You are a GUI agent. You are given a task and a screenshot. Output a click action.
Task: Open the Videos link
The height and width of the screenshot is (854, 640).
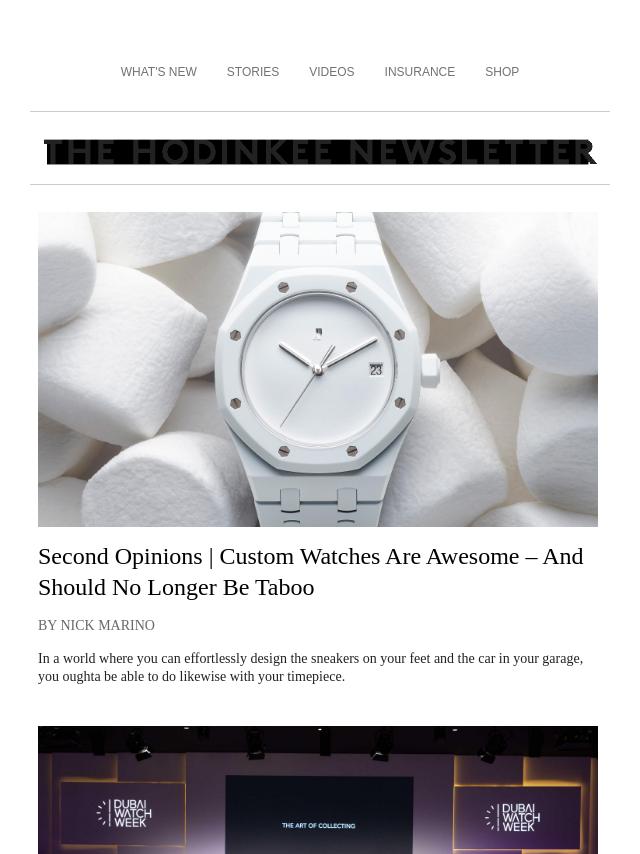coord(331,72)
